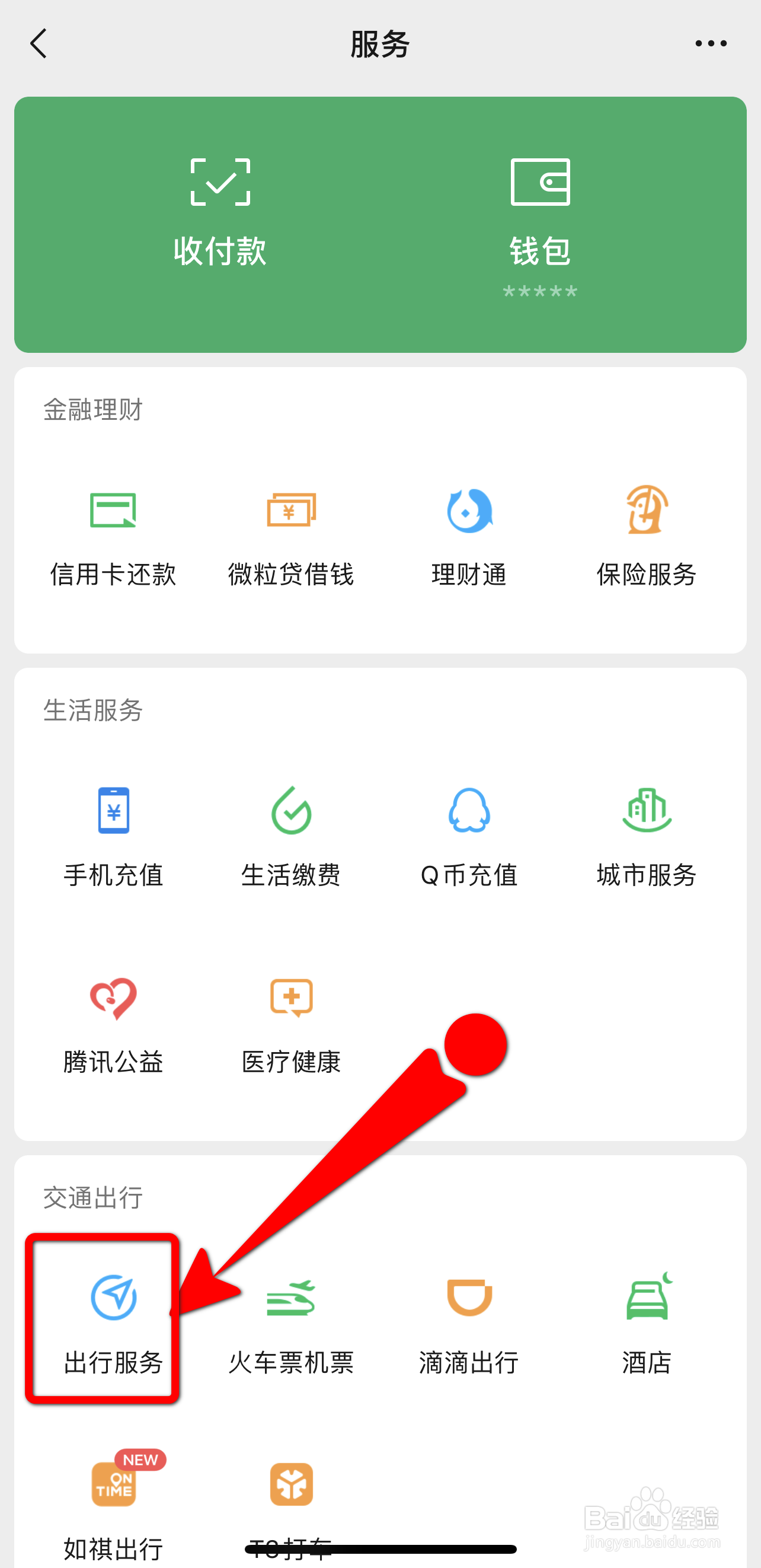
Task: Go back using the top-left arrow
Action: click(39, 44)
